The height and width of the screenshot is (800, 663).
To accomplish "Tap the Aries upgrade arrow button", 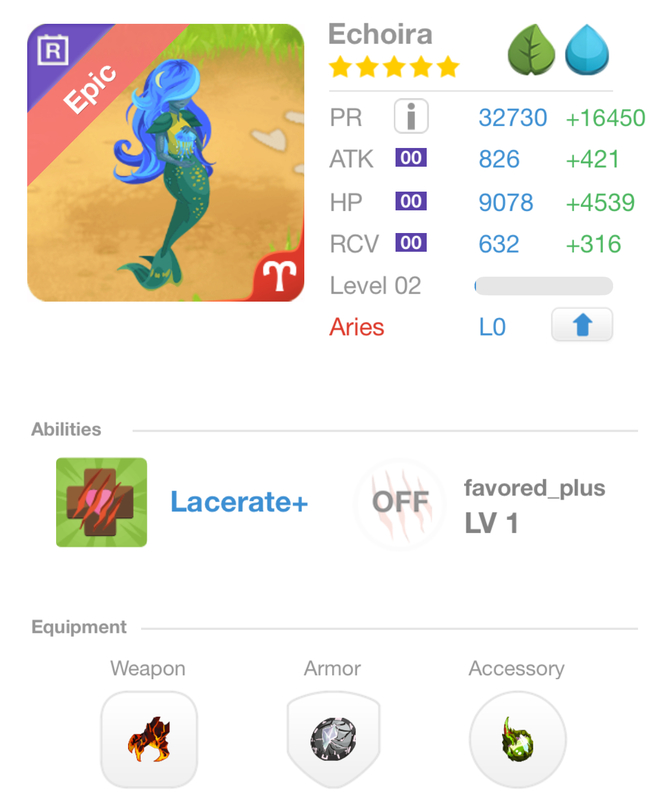I will pyautogui.click(x=581, y=326).
